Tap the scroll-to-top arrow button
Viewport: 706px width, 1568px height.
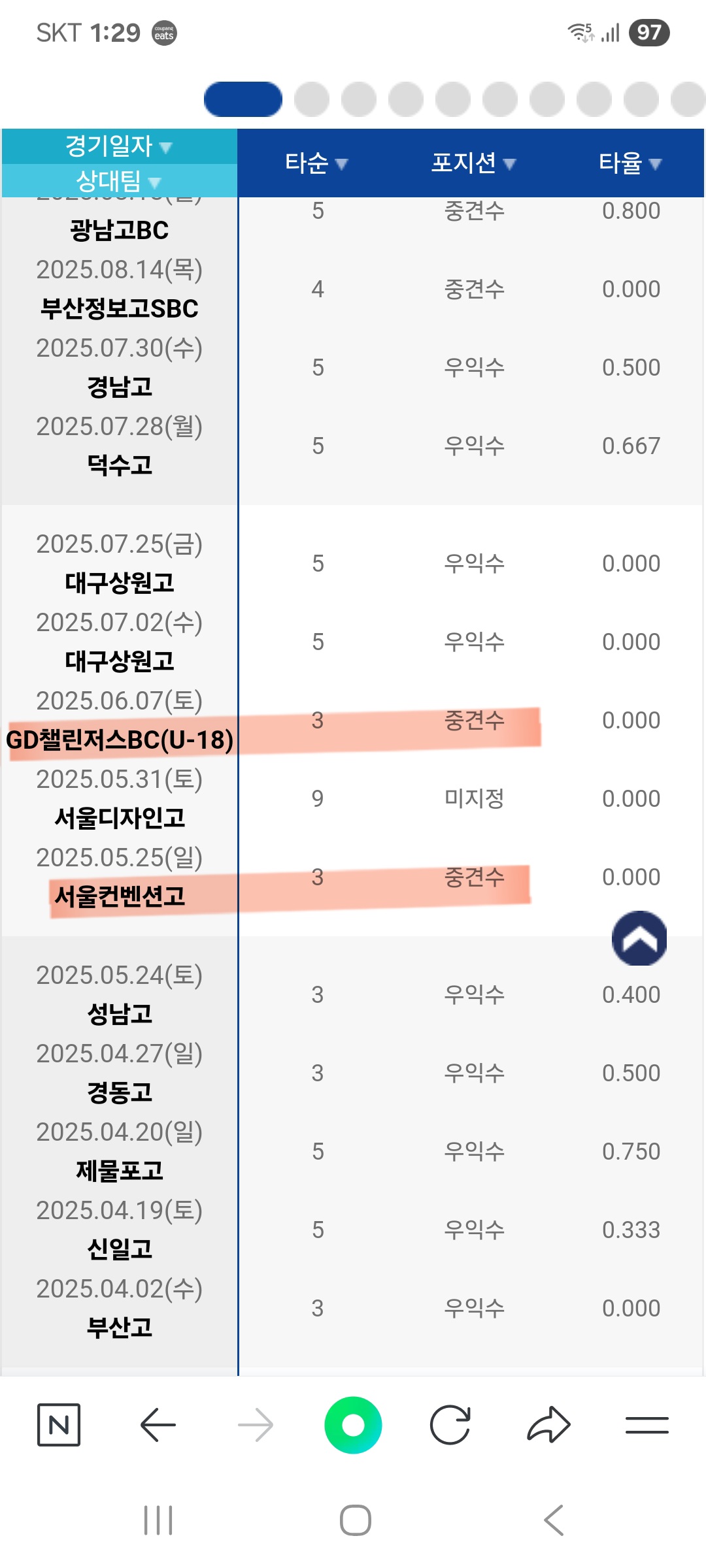pyautogui.click(x=639, y=938)
